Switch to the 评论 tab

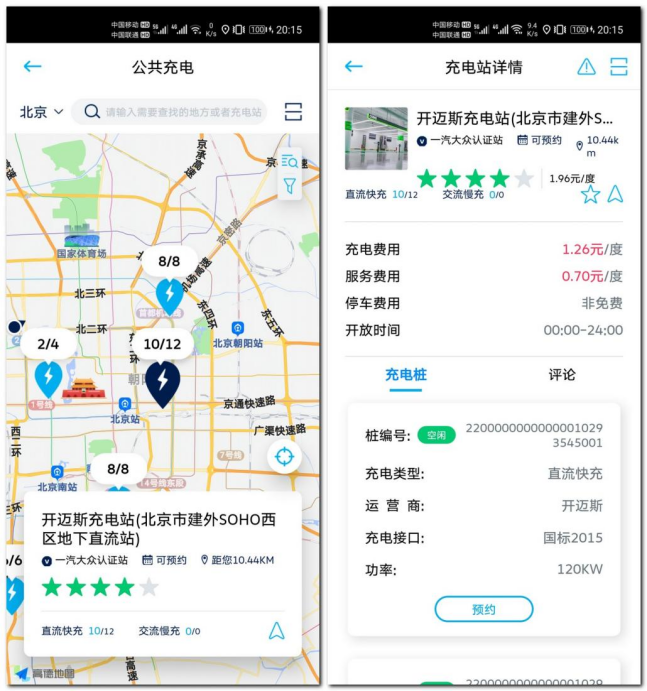pos(562,375)
